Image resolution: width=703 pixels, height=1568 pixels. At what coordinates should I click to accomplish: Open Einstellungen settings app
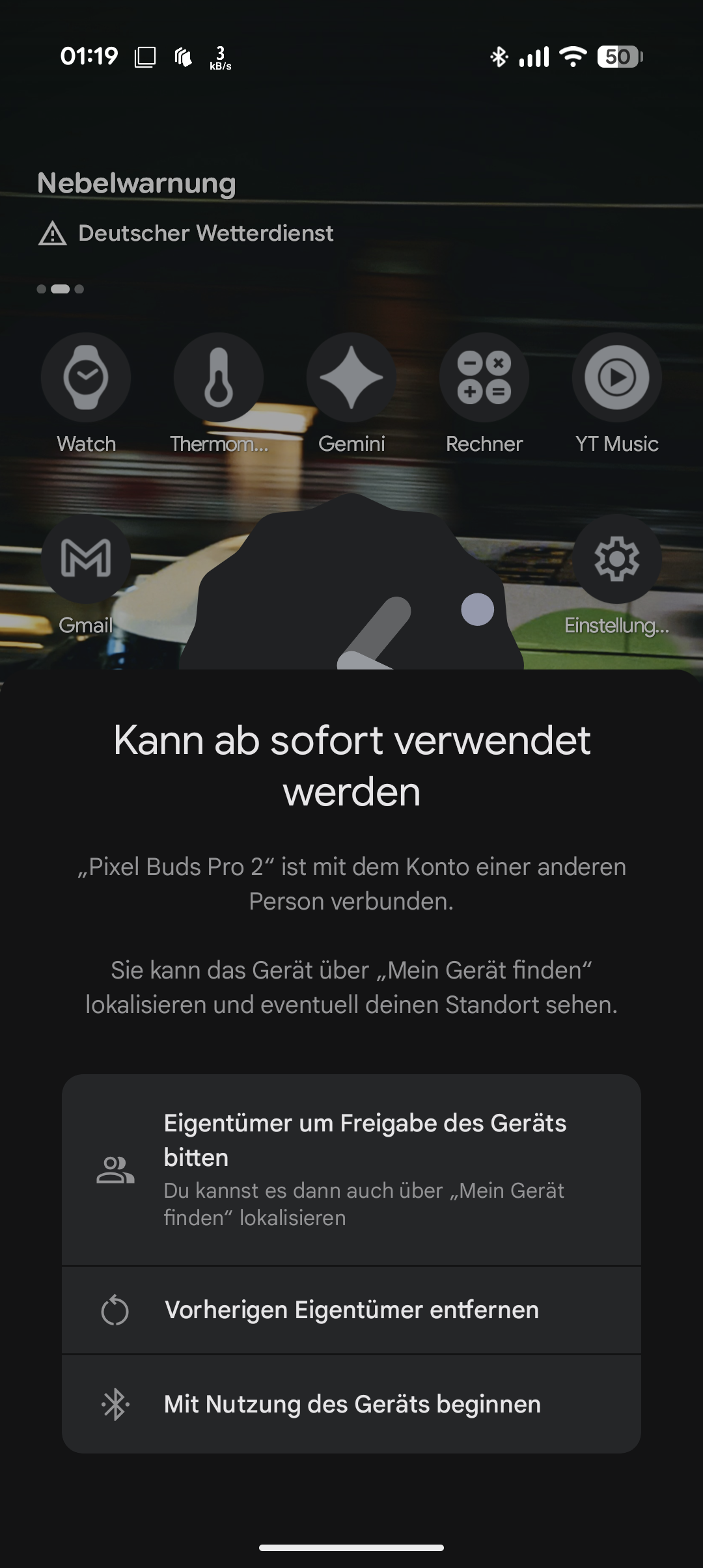(617, 559)
